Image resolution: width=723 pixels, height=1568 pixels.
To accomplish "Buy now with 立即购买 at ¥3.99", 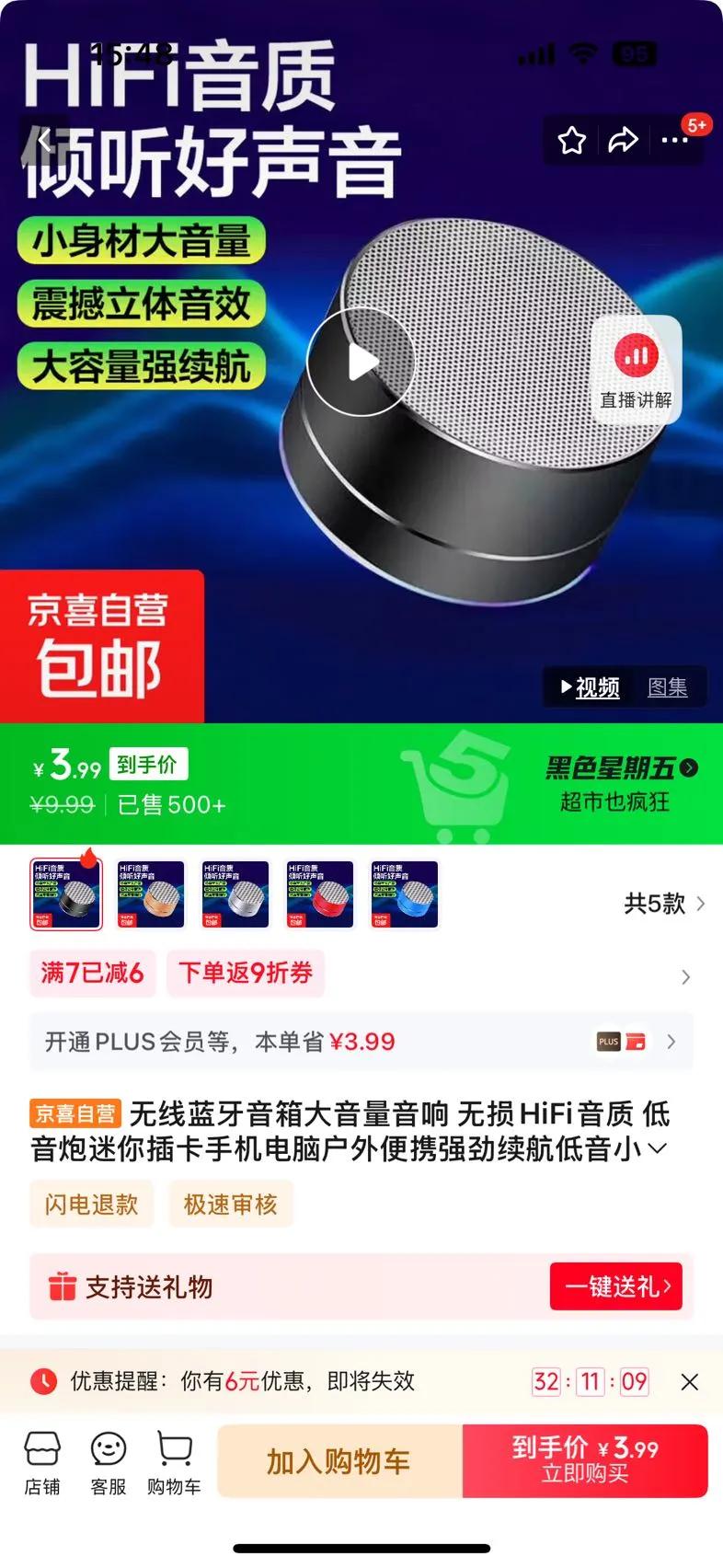I will [x=585, y=1461].
